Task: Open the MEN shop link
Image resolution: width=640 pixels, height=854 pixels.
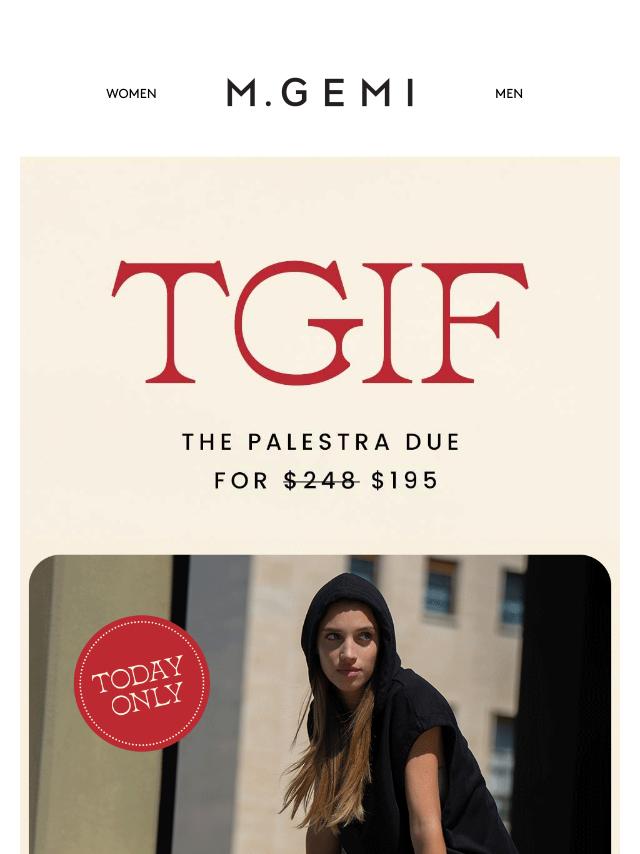Action: coord(508,94)
